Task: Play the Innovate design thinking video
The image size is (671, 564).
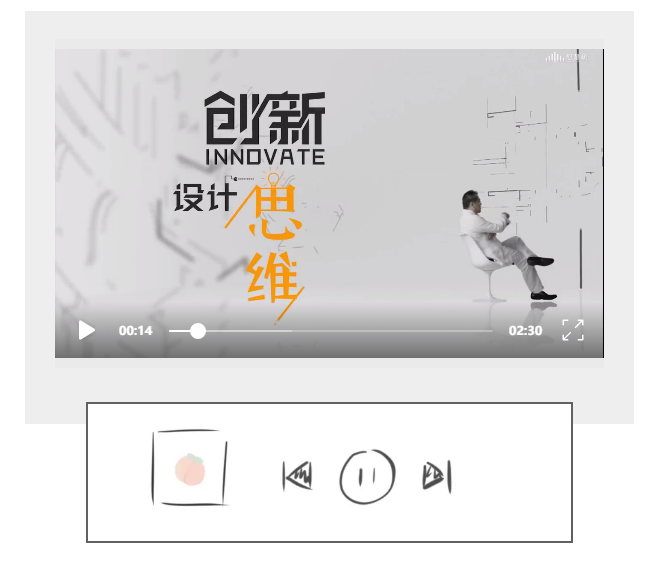Action: [x=87, y=330]
